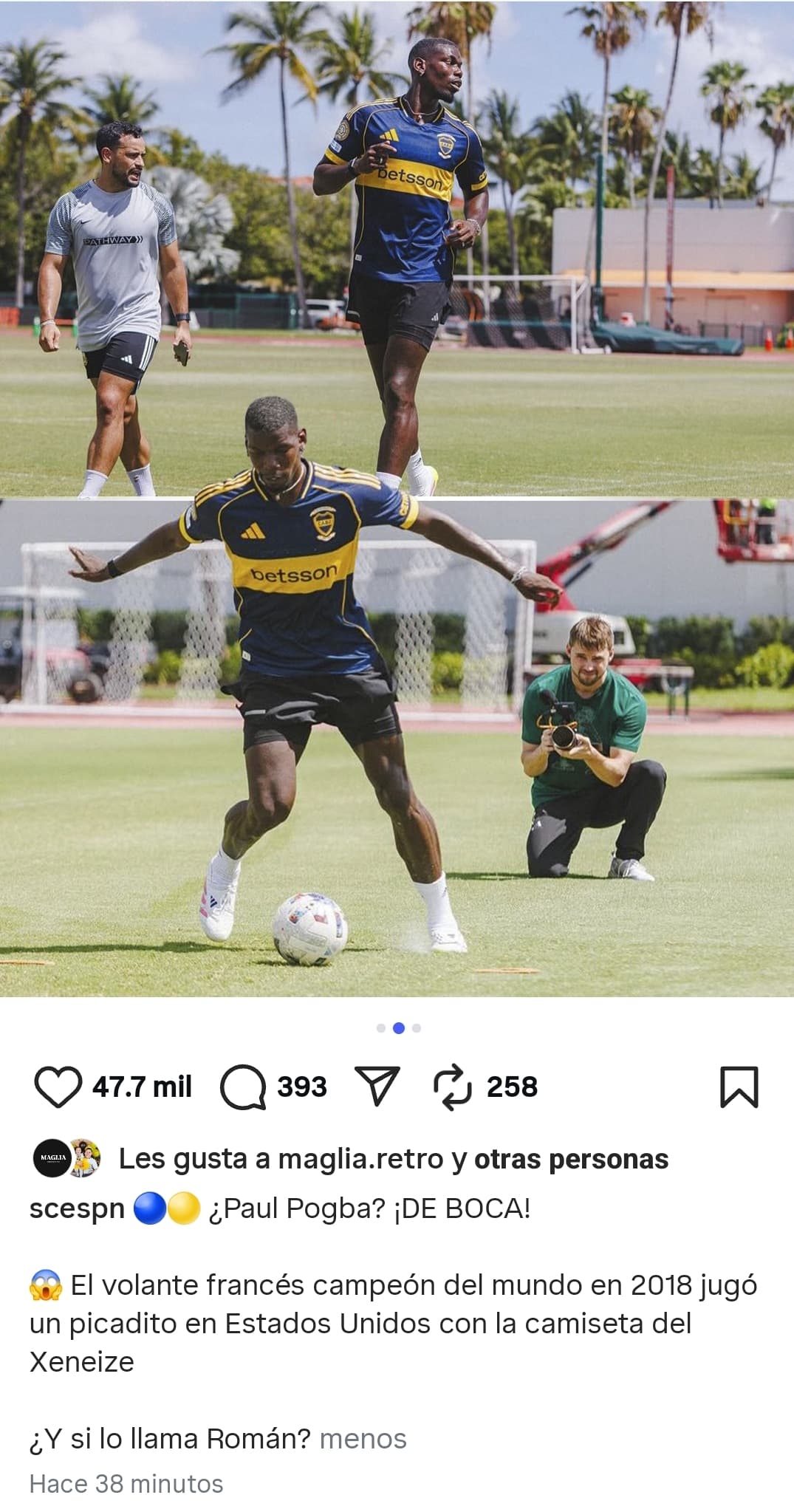The width and height of the screenshot is (794, 1512).
Task: Like the scespn post with heart icon
Action: (x=58, y=1087)
